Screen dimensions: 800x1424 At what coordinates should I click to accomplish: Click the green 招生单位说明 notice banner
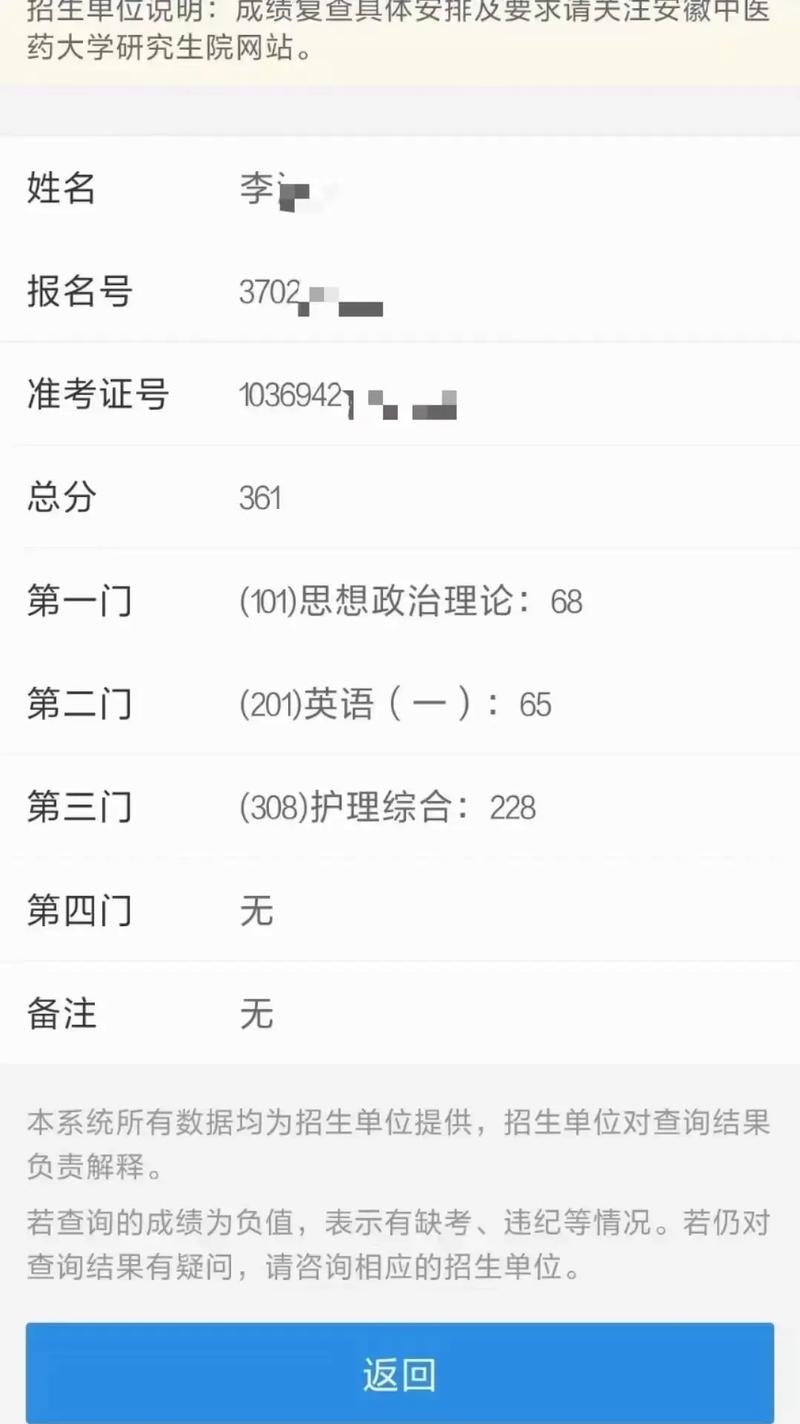(x=400, y=30)
